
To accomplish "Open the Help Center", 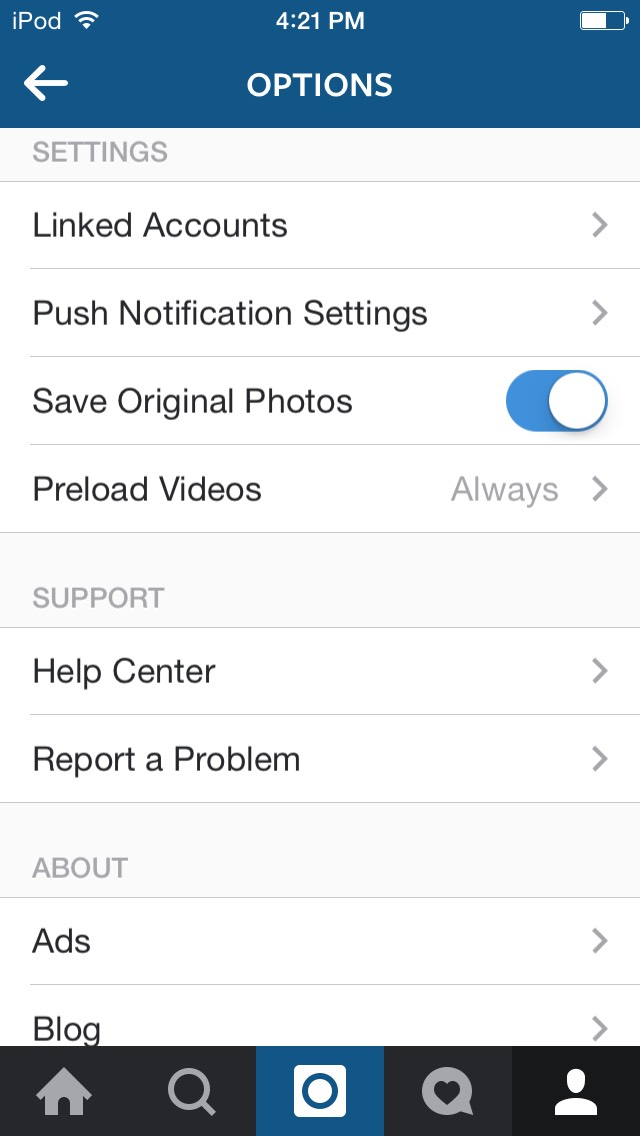I will point(320,671).
